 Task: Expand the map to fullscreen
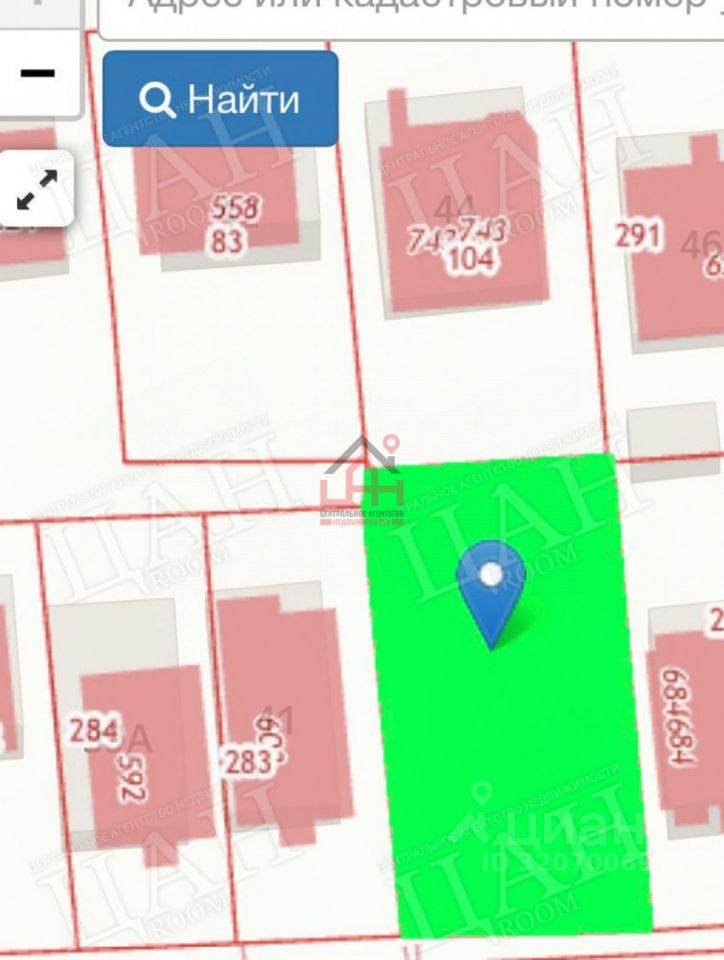point(37,189)
